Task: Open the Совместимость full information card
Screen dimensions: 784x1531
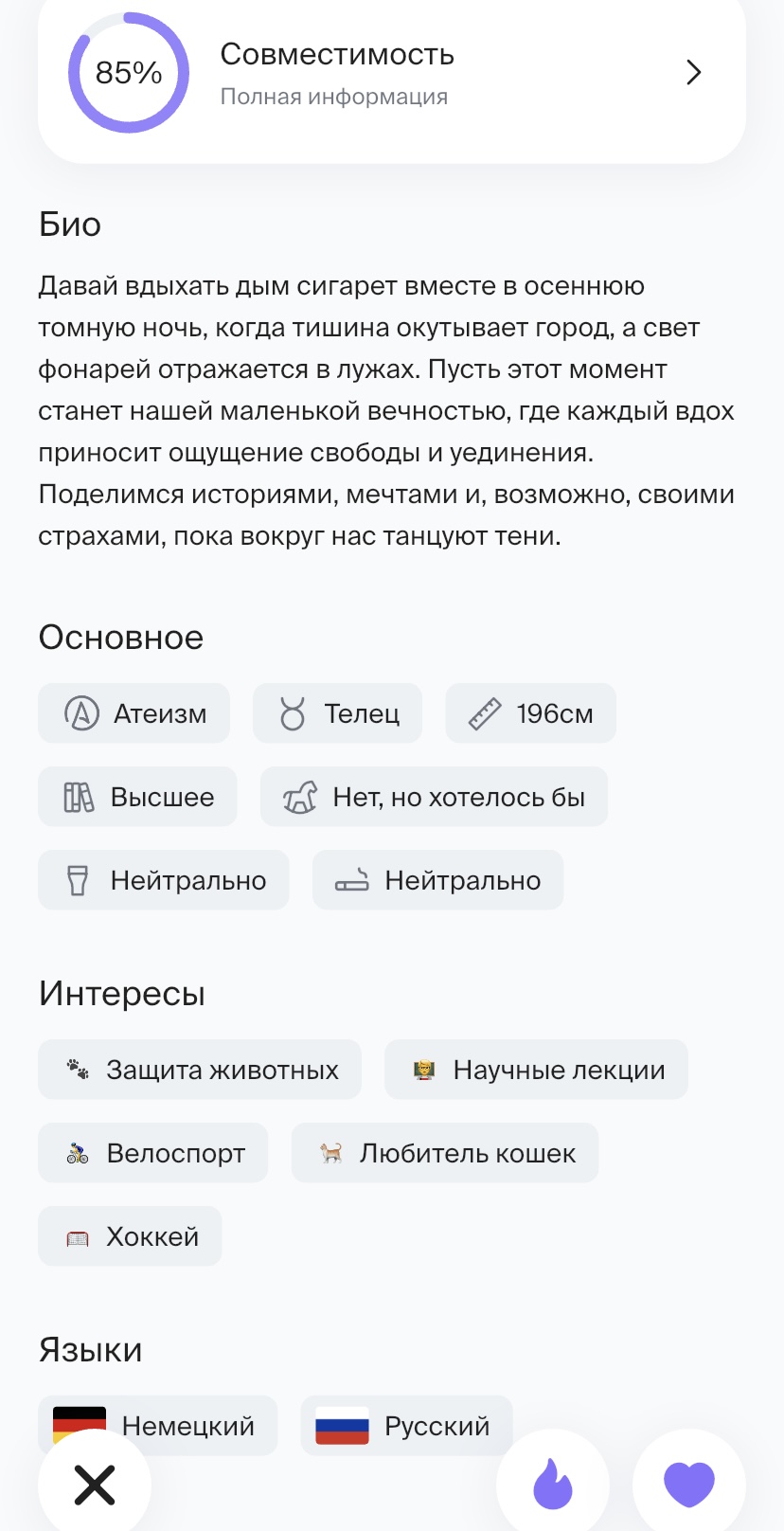Action: click(392, 74)
